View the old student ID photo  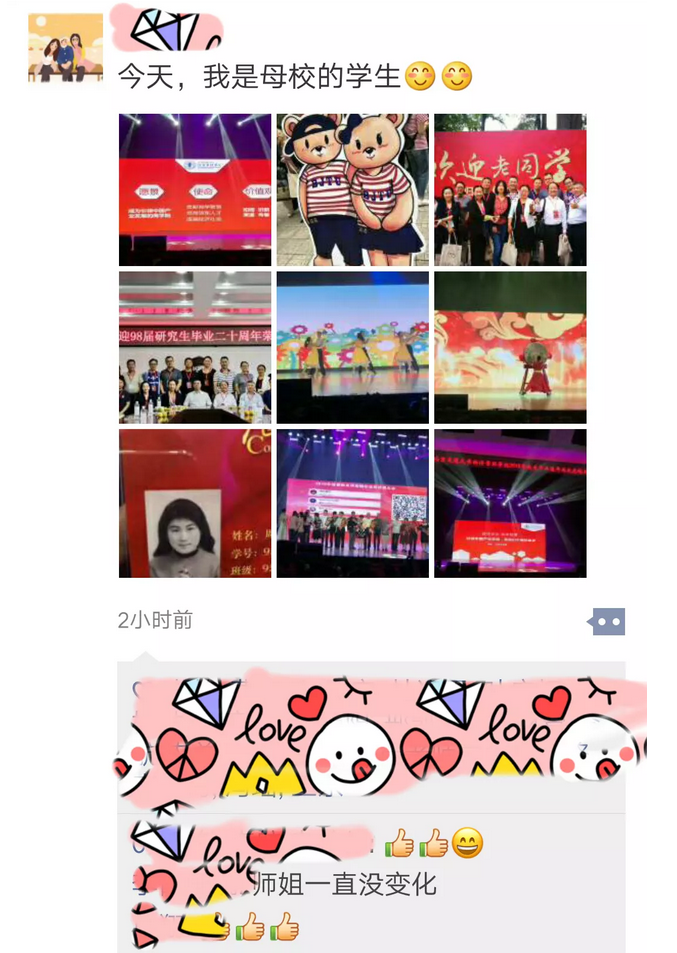pos(195,504)
